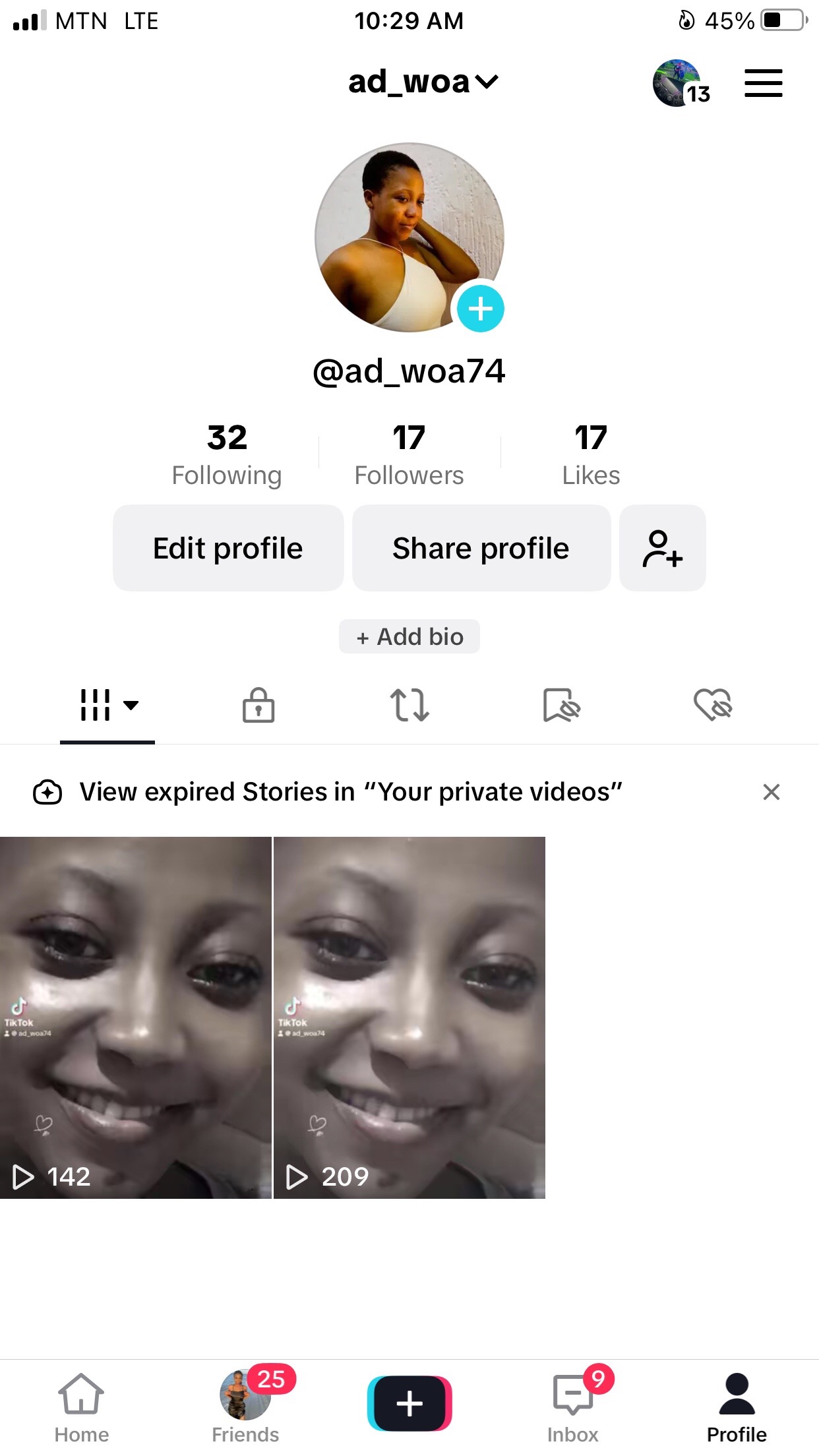The width and height of the screenshot is (819, 1456).
Task: View the Followers list
Action: point(409,455)
